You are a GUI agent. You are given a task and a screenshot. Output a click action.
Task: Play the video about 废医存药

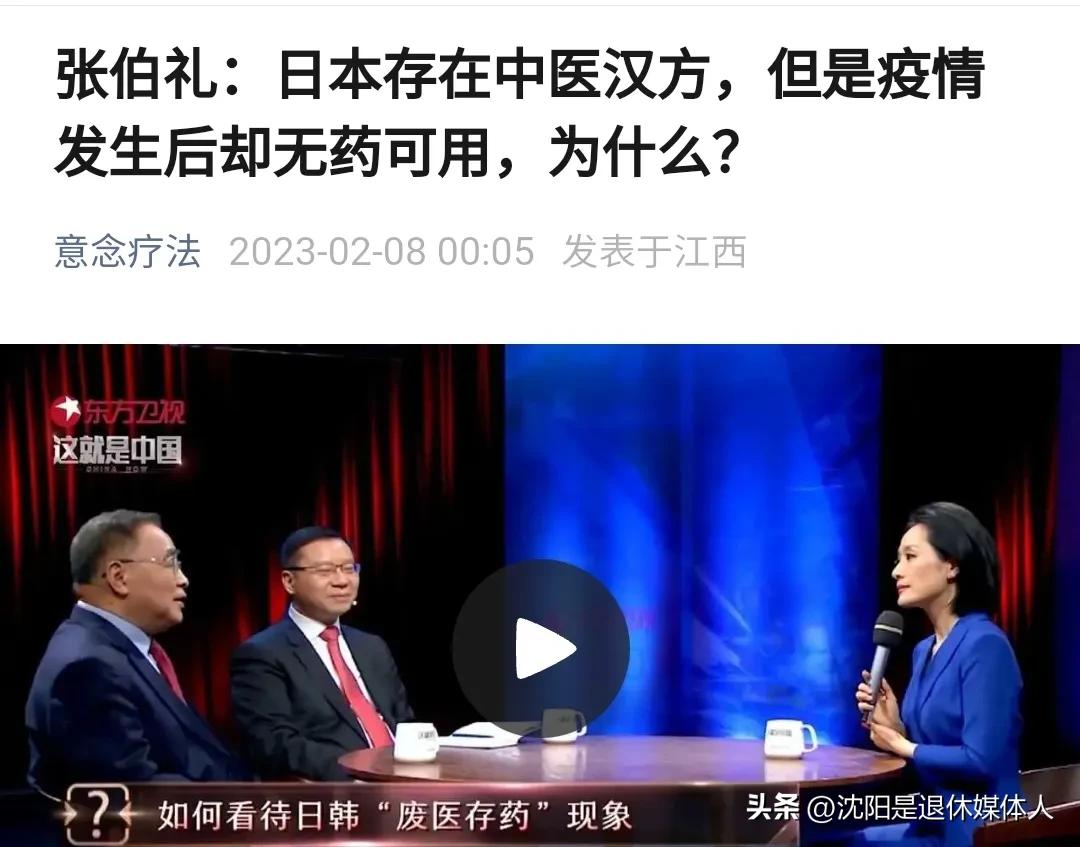click(x=541, y=649)
